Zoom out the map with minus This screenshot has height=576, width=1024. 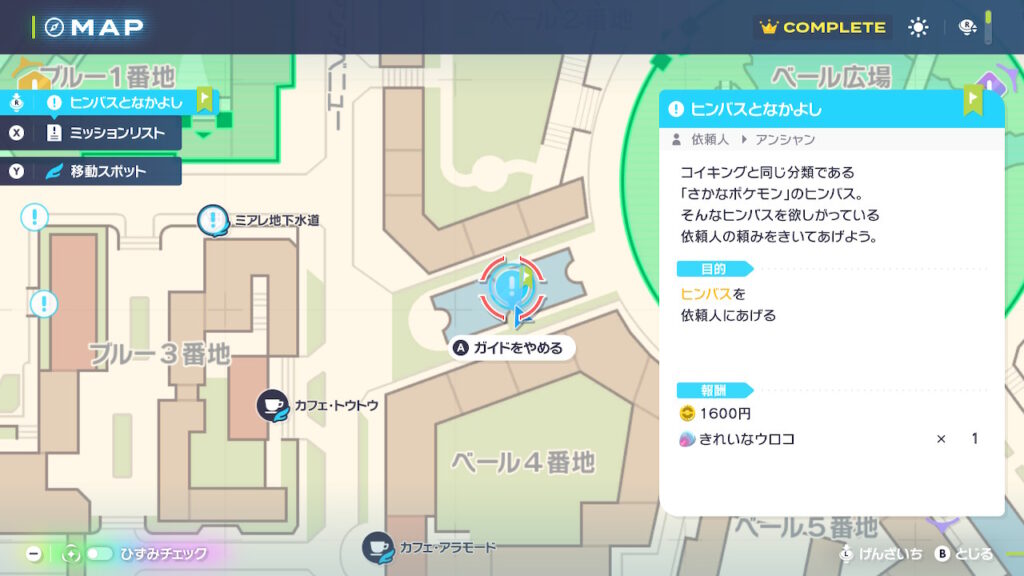pyautogui.click(x=34, y=553)
